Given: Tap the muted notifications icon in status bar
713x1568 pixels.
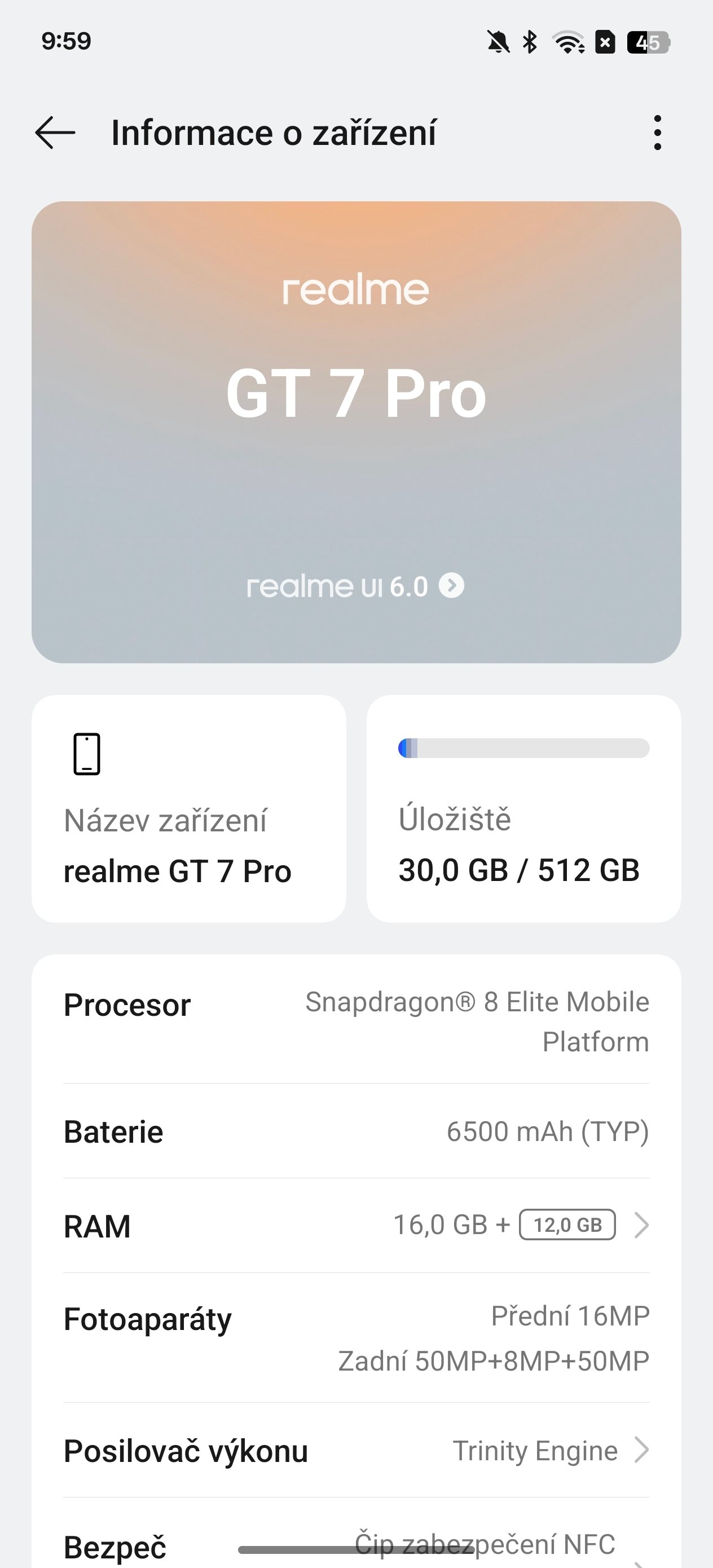Looking at the screenshot, I should 498,41.
